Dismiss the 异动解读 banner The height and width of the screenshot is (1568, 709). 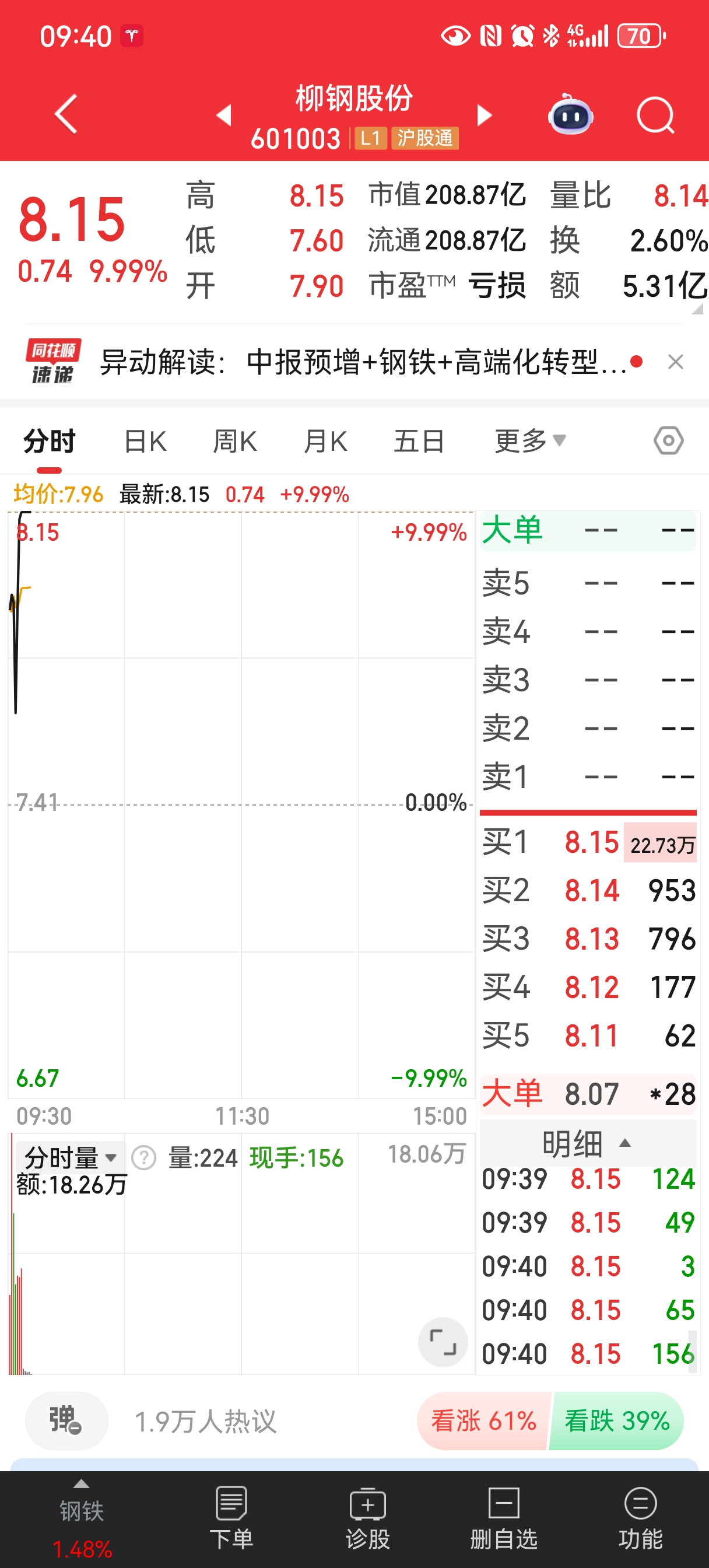click(676, 362)
